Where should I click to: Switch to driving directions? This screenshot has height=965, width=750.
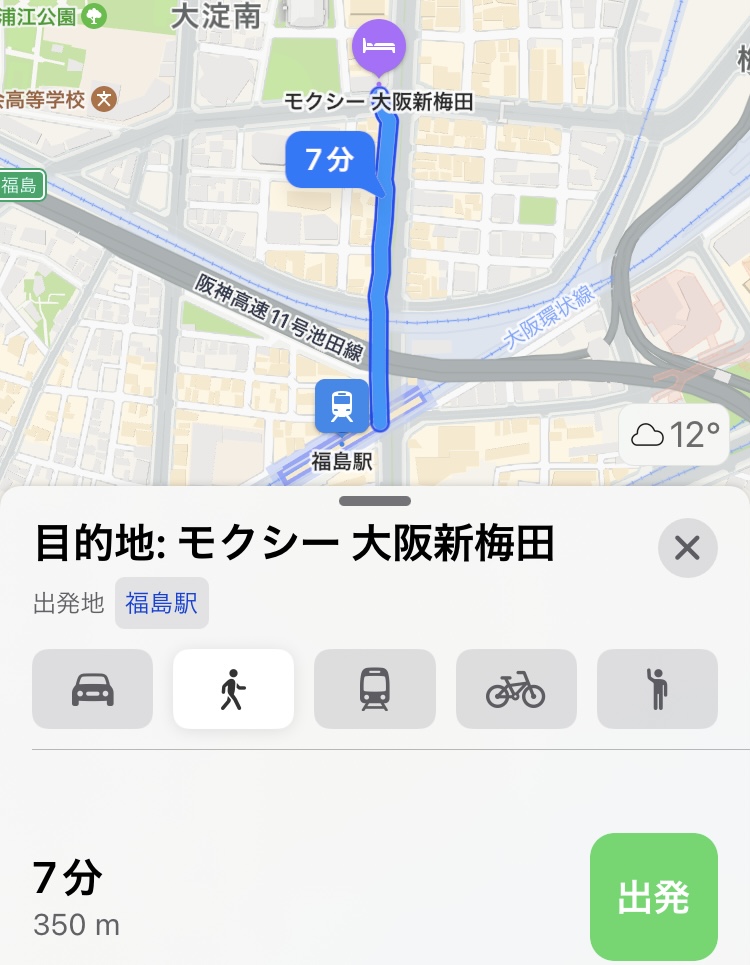[92, 689]
